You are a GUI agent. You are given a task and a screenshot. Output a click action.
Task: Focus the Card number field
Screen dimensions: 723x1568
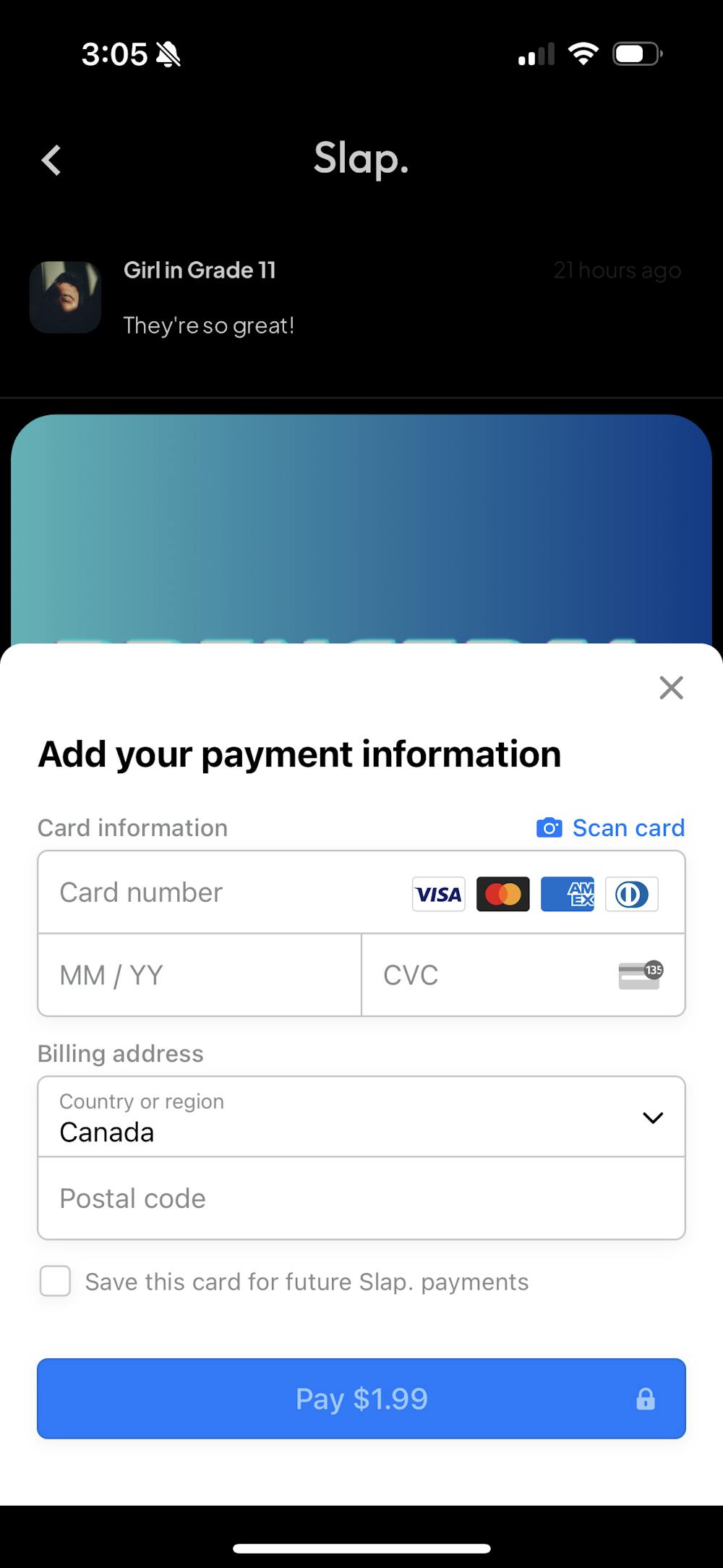(224, 892)
